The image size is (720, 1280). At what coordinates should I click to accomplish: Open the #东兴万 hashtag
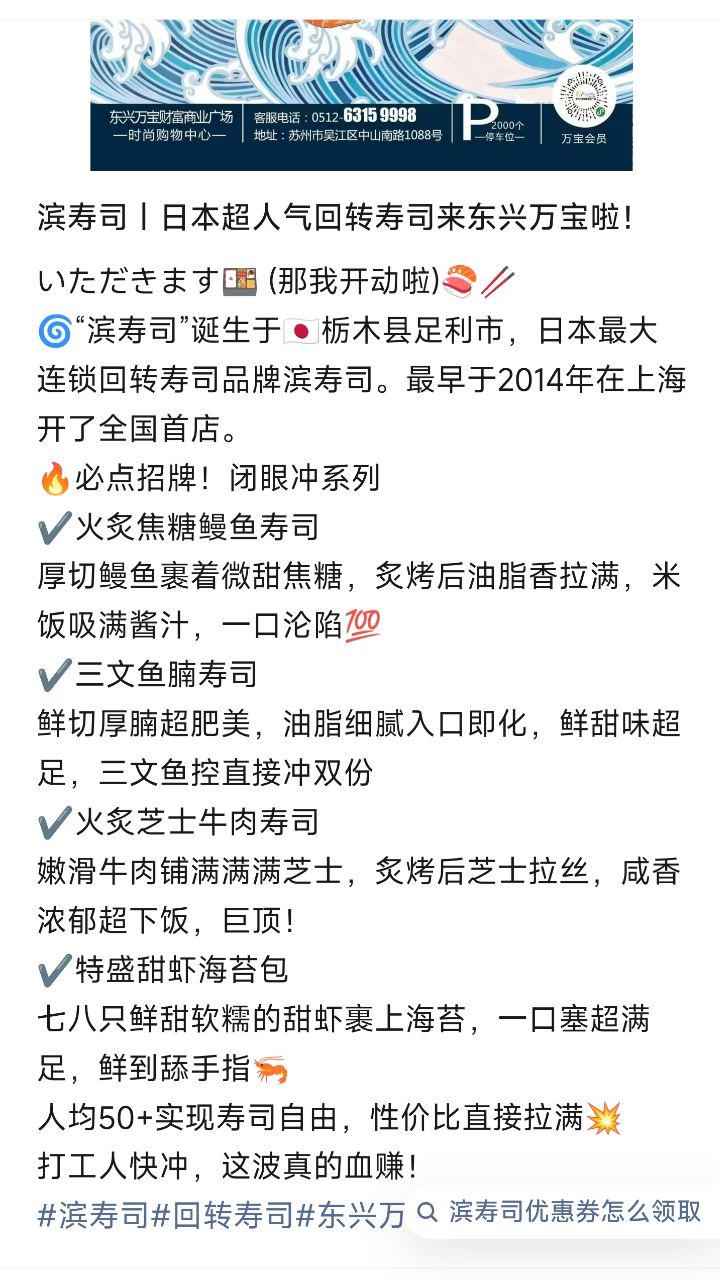pos(352,1215)
